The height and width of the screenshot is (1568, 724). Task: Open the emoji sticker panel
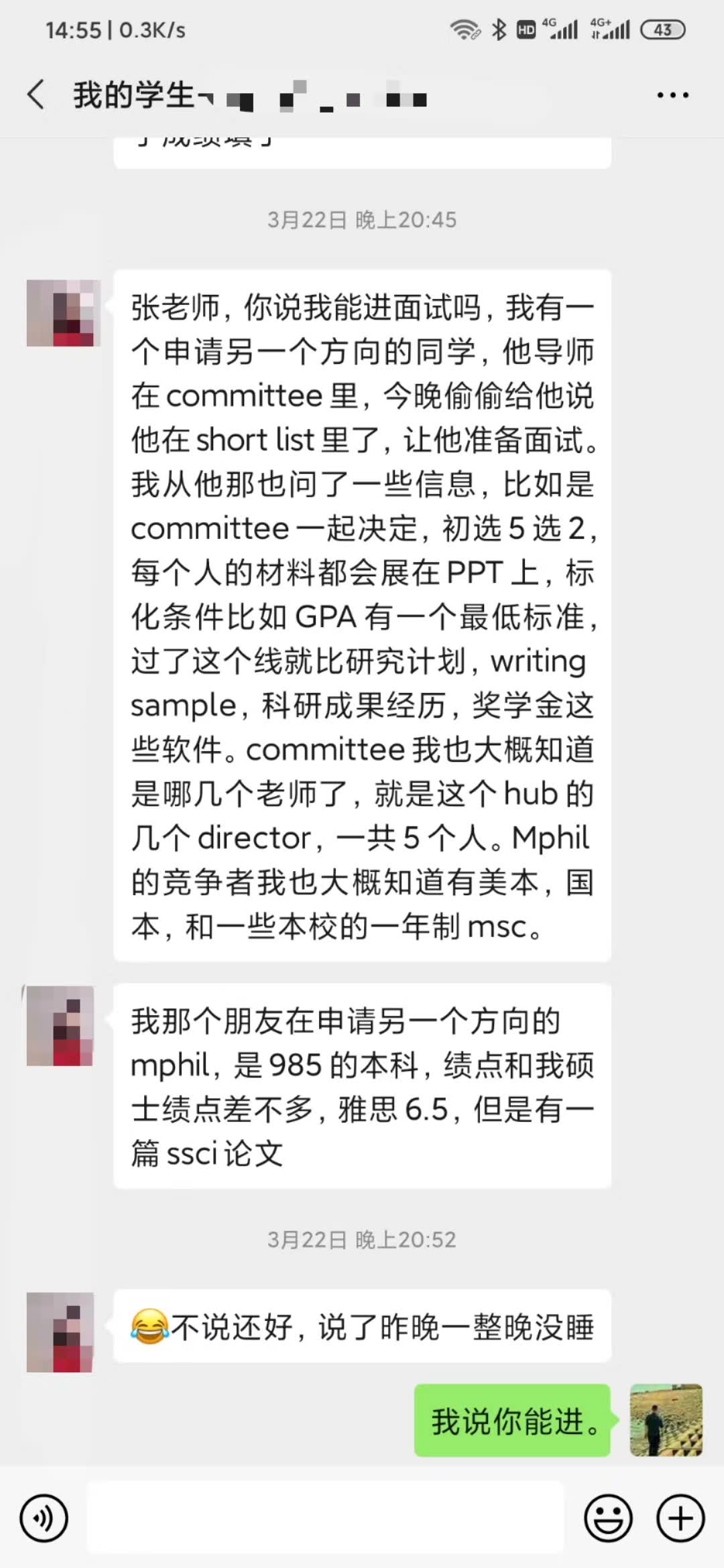[x=608, y=1518]
